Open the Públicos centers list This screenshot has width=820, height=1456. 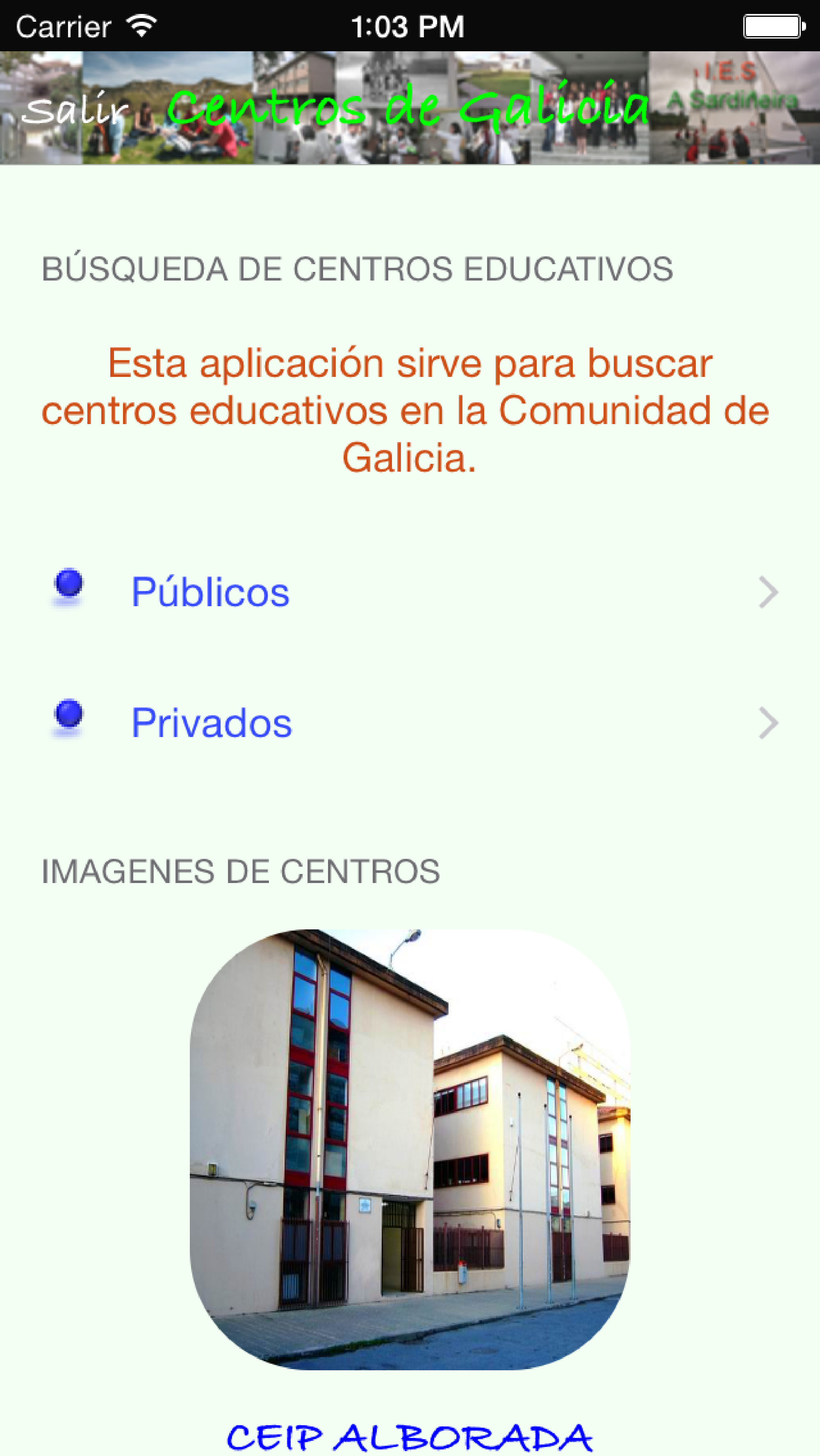tap(410, 592)
